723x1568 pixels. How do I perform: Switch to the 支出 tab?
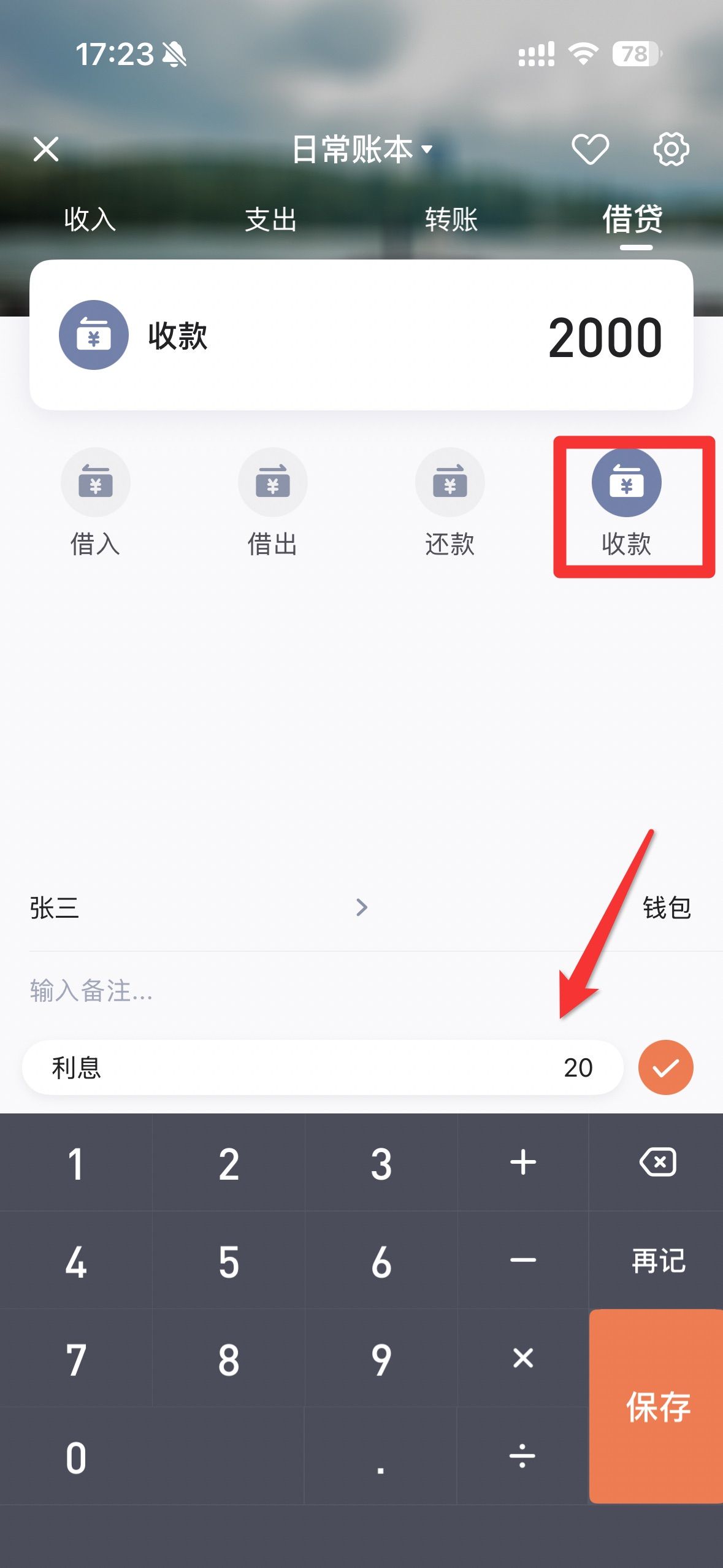click(270, 219)
